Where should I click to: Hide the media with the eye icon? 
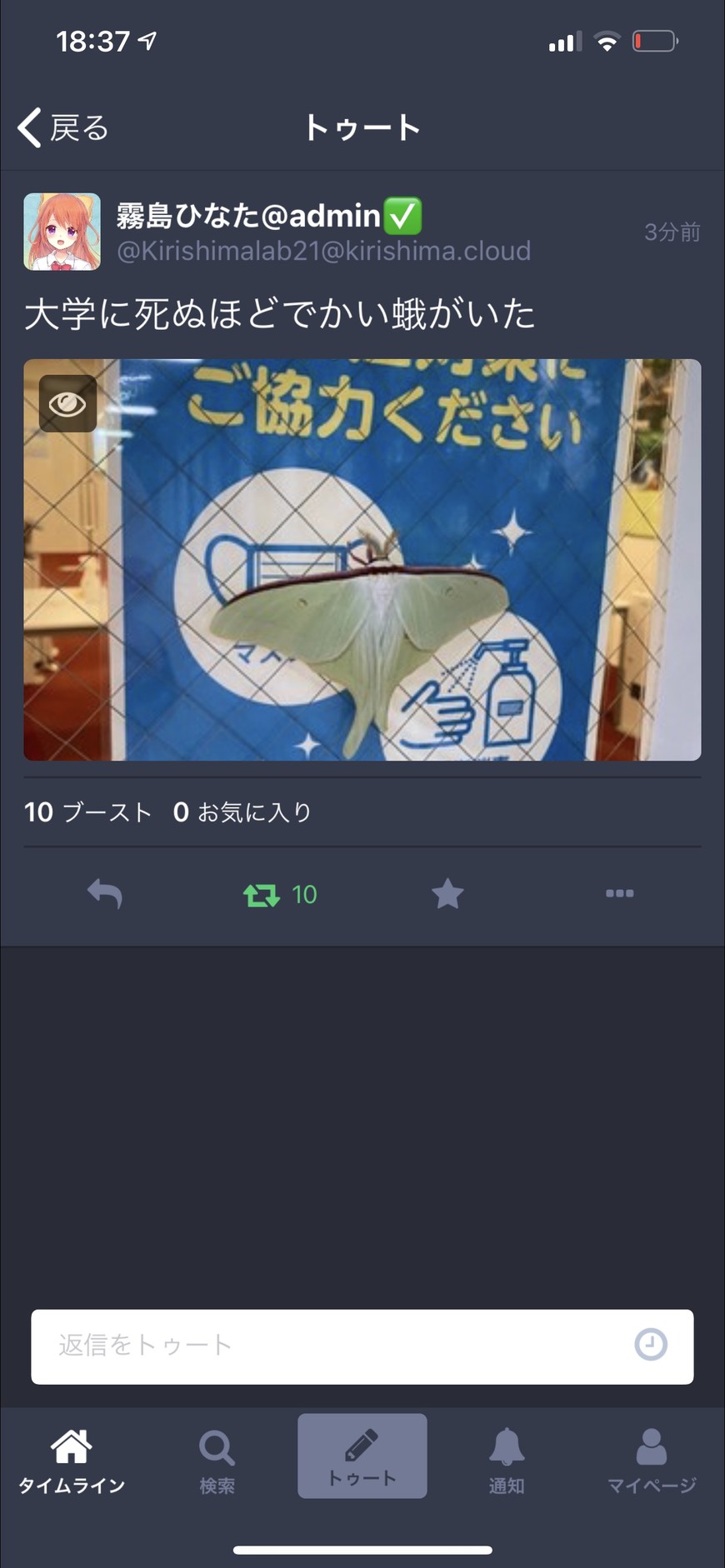click(x=67, y=404)
